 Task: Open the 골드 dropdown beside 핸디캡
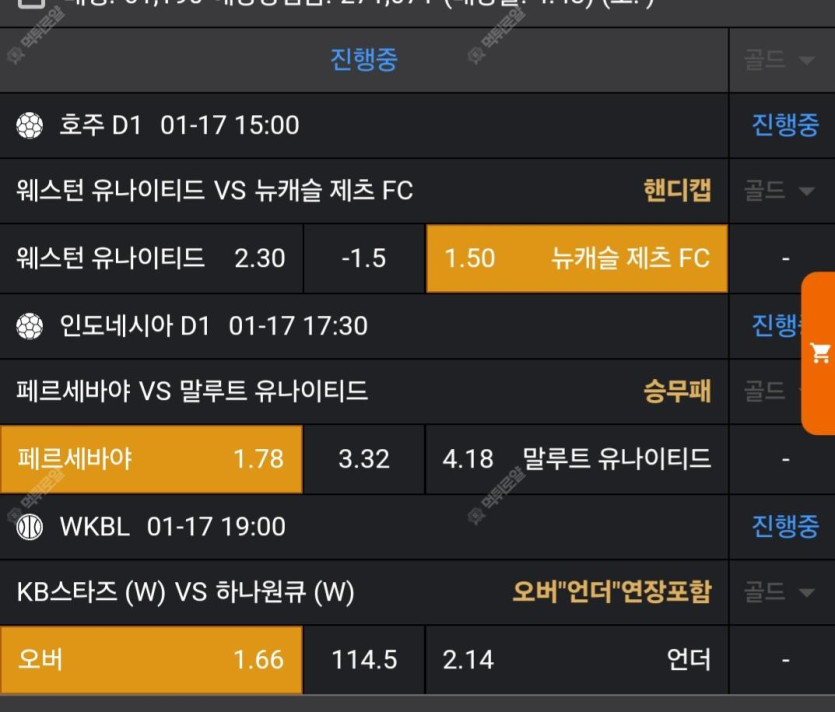[x=780, y=190]
